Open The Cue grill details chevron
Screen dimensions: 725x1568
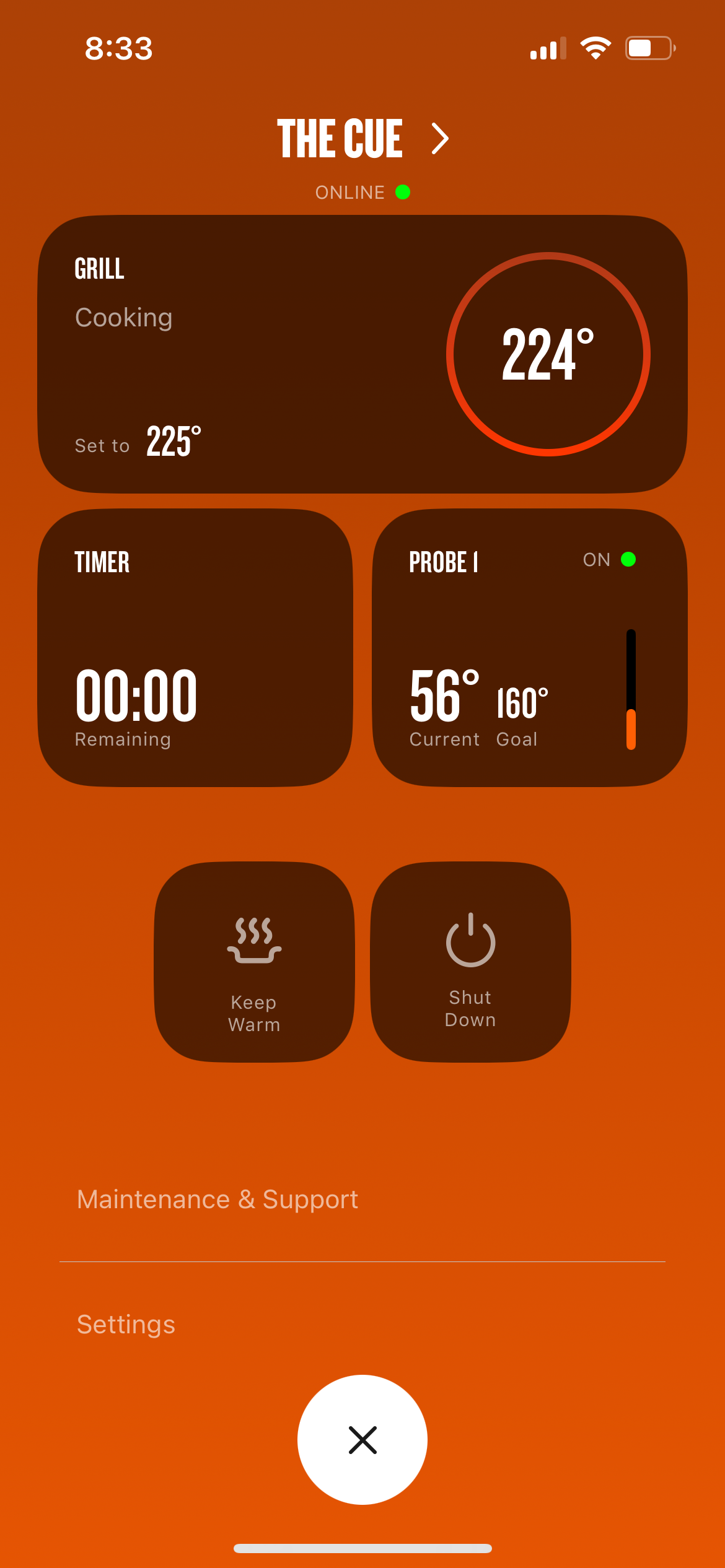439,139
